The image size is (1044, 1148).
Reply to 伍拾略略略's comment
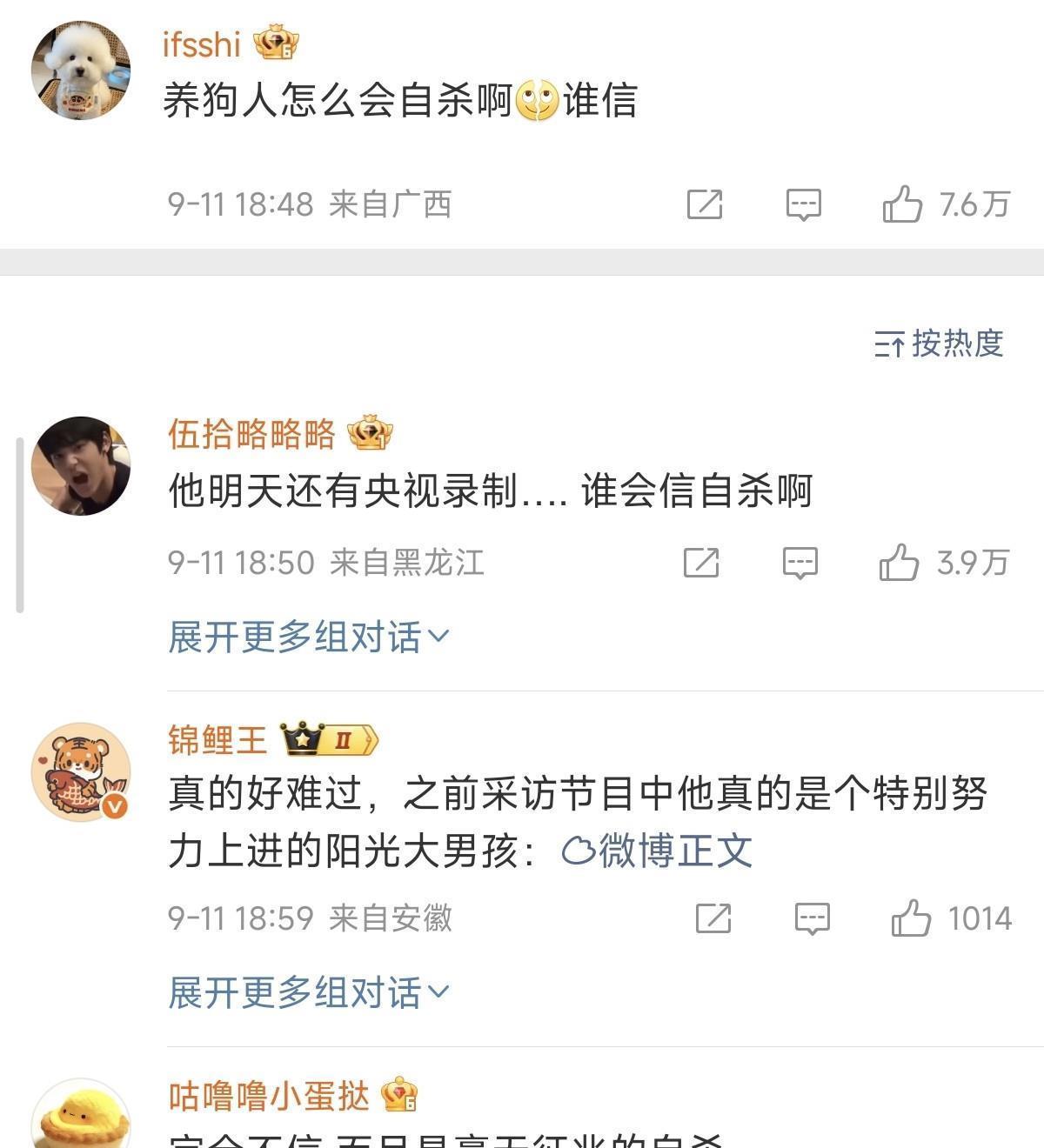[x=800, y=563]
